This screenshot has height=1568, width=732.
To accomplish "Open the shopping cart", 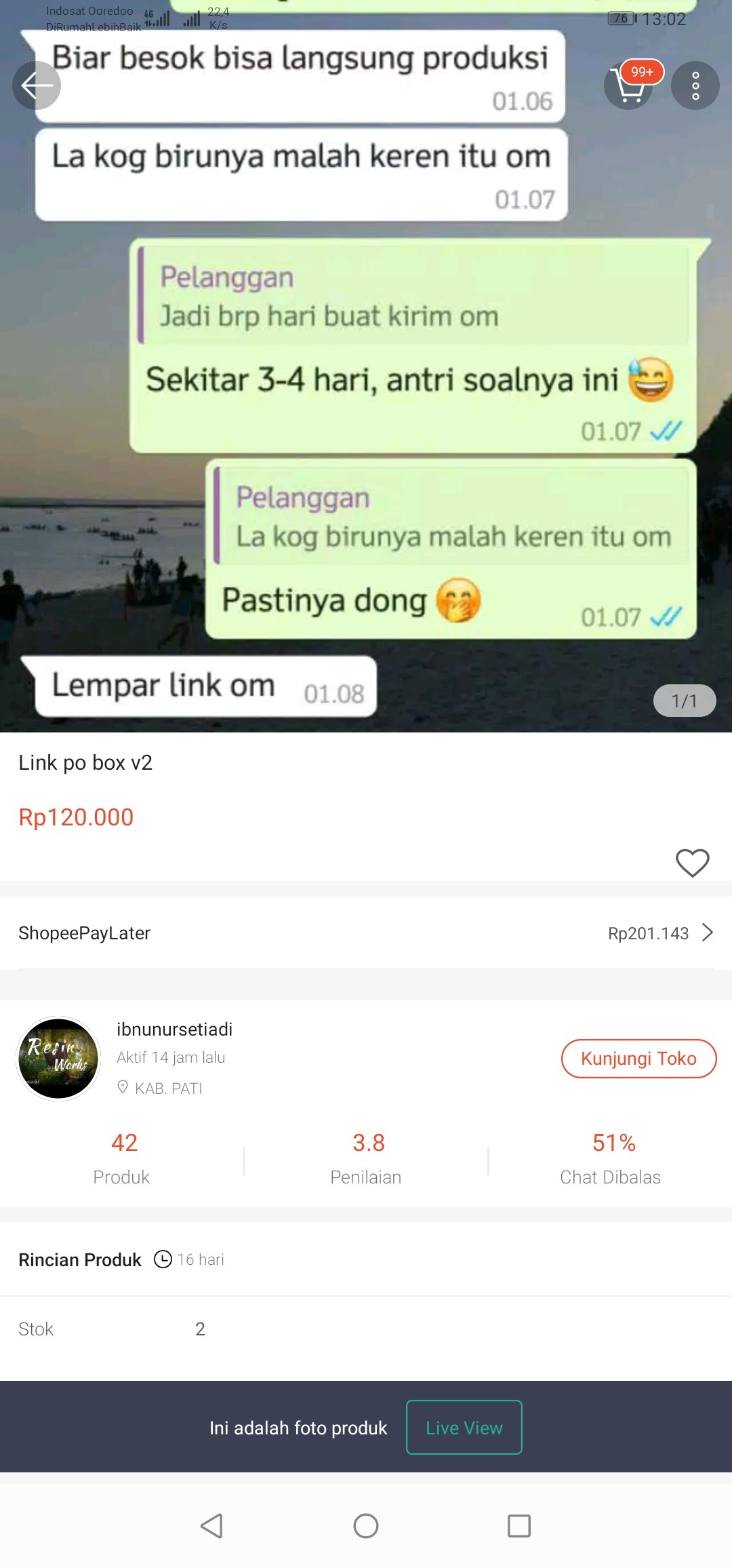I will 629,86.
